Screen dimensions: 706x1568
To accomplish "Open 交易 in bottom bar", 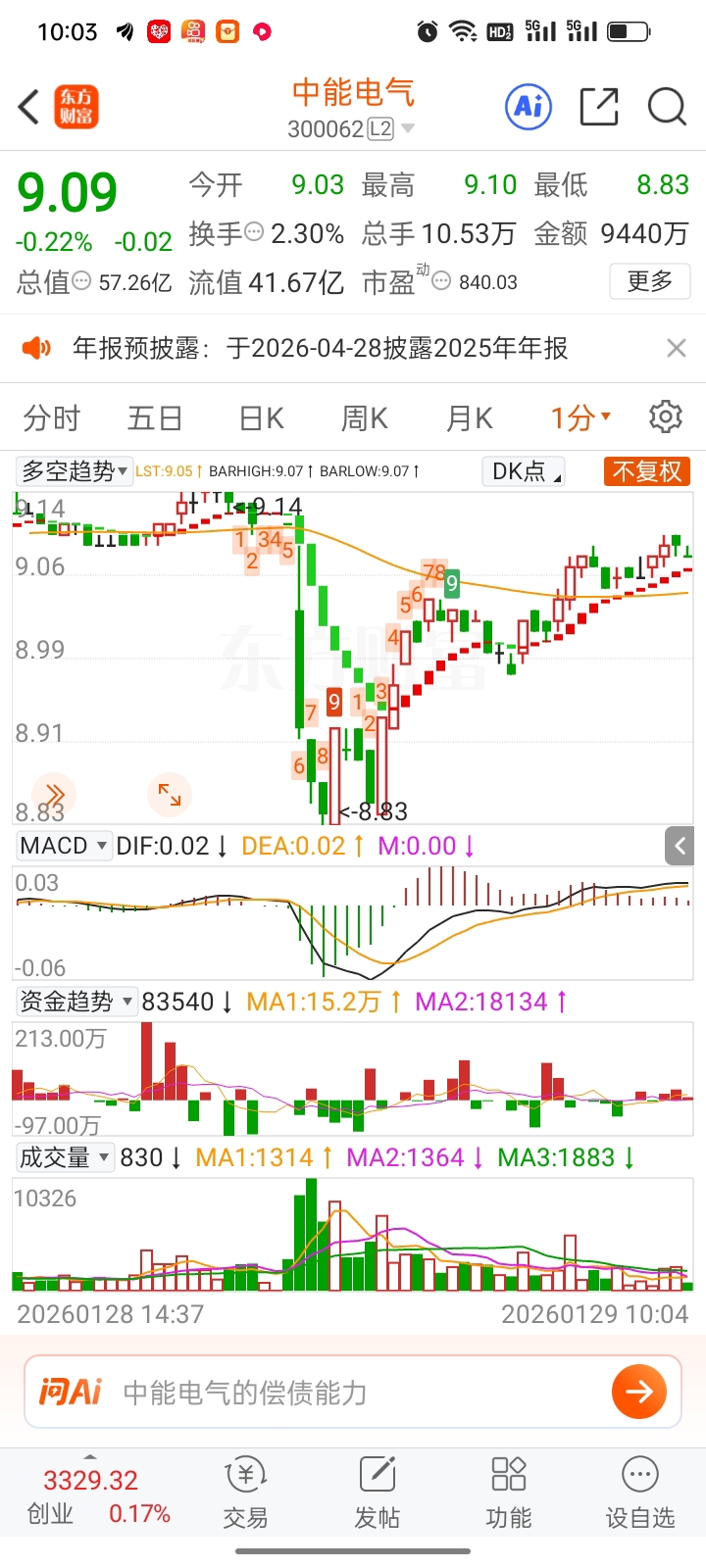I will click(x=245, y=1494).
